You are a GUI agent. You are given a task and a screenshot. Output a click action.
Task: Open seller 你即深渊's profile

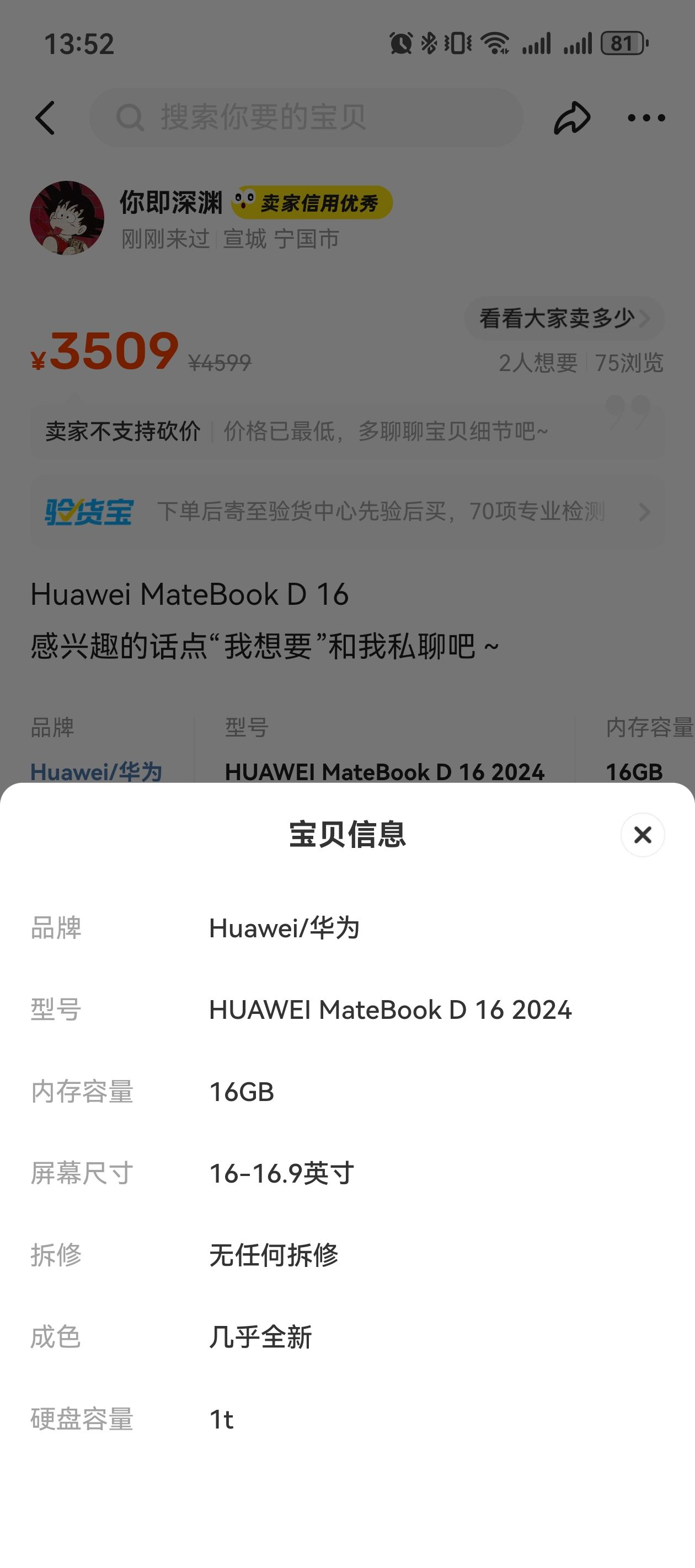(67, 218)
